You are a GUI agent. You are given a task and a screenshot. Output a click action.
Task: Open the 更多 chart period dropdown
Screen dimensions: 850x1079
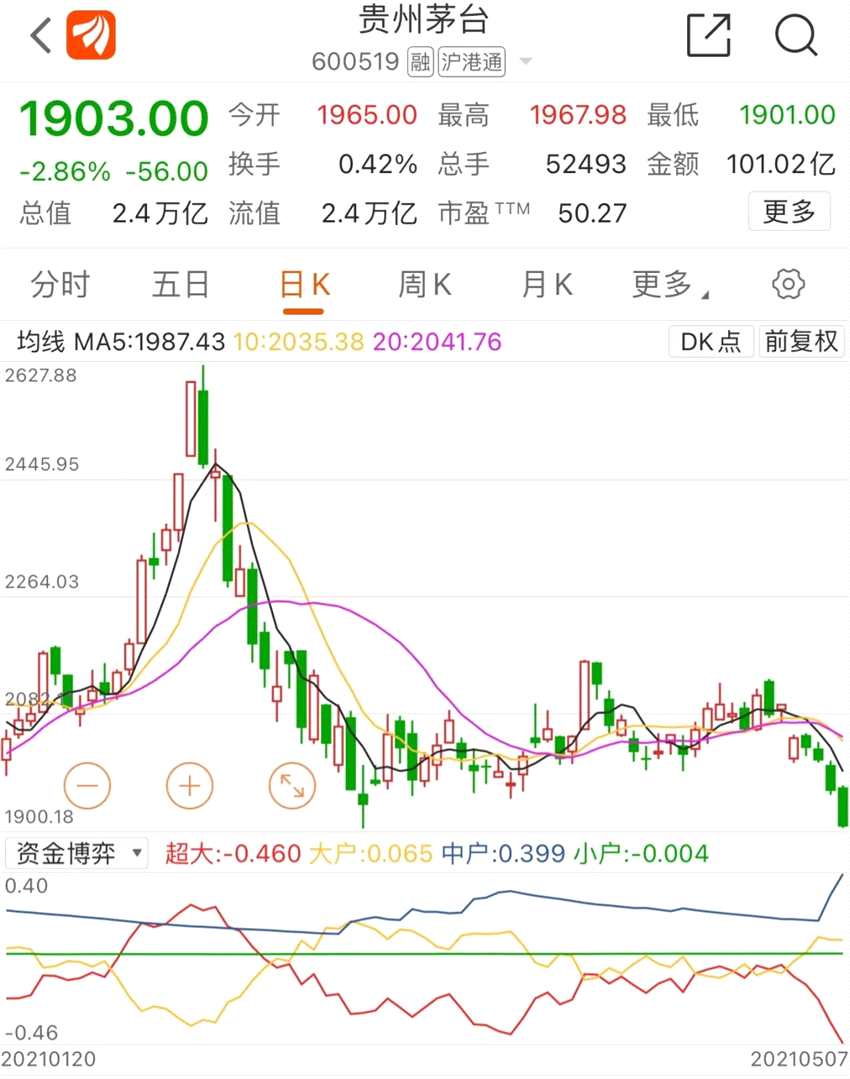668,285
